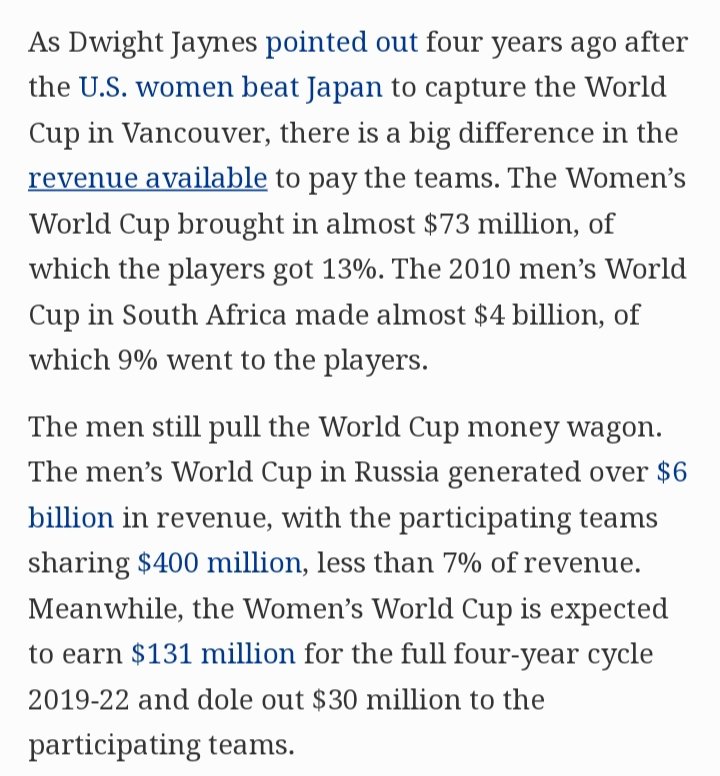
Task: Open the underlined 'revenue available' link
Action: 147,178
